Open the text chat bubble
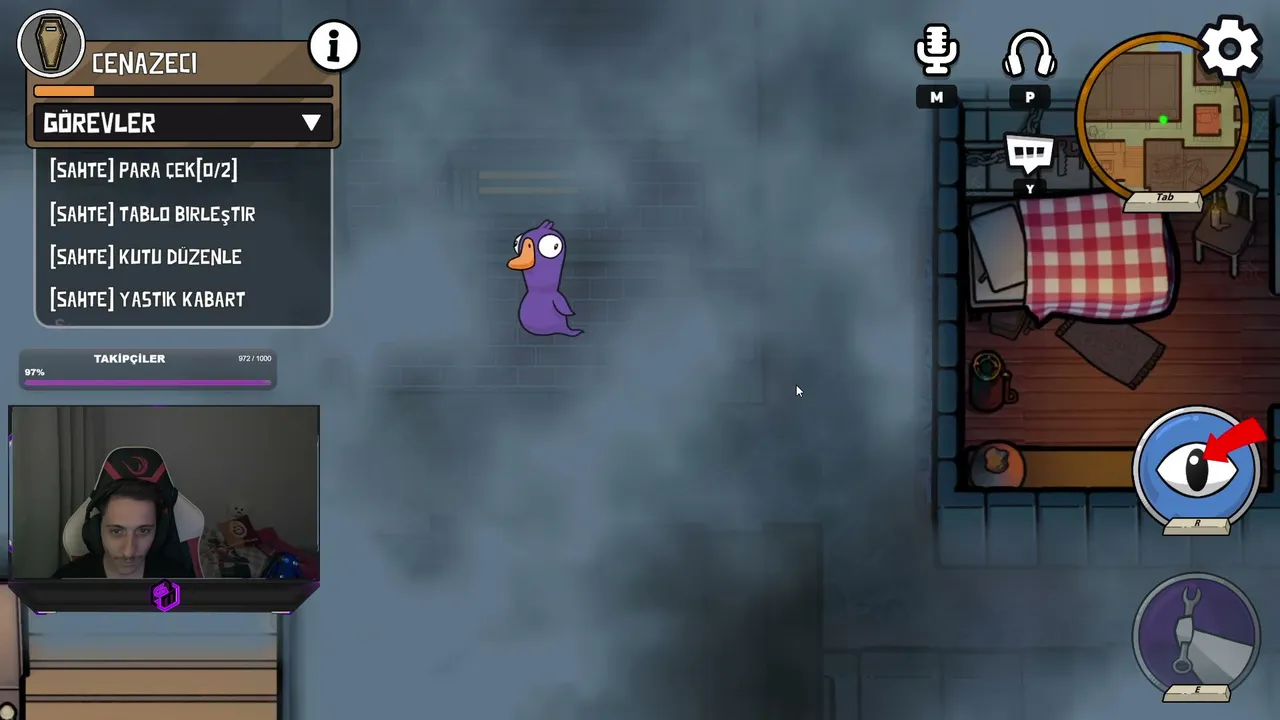The image size is (1280, 720). pos(1030,154)
